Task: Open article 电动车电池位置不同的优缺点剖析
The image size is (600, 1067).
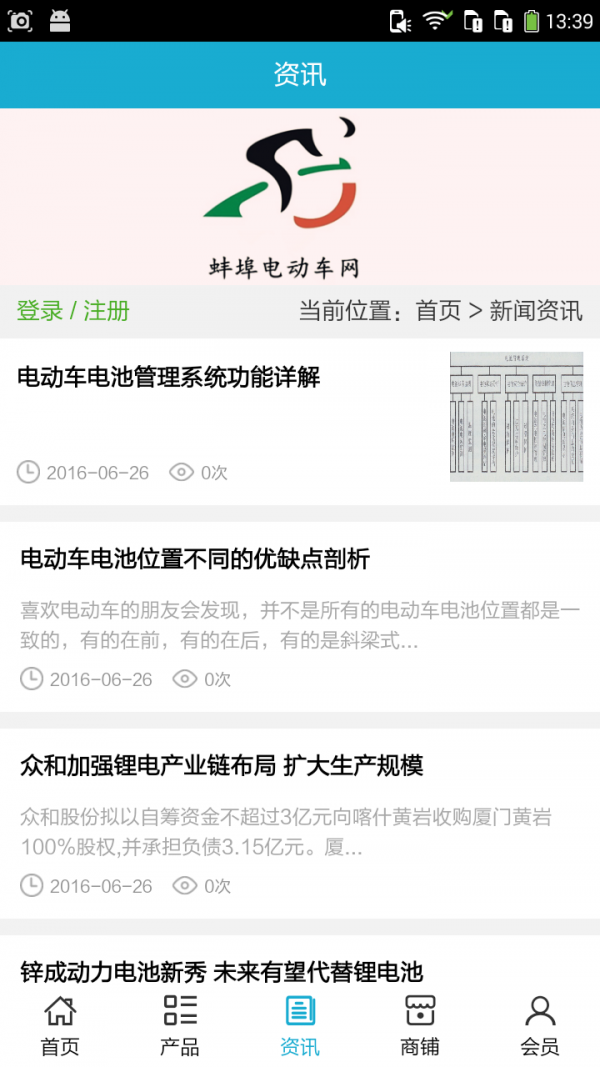Action: (x=195, y=559)
